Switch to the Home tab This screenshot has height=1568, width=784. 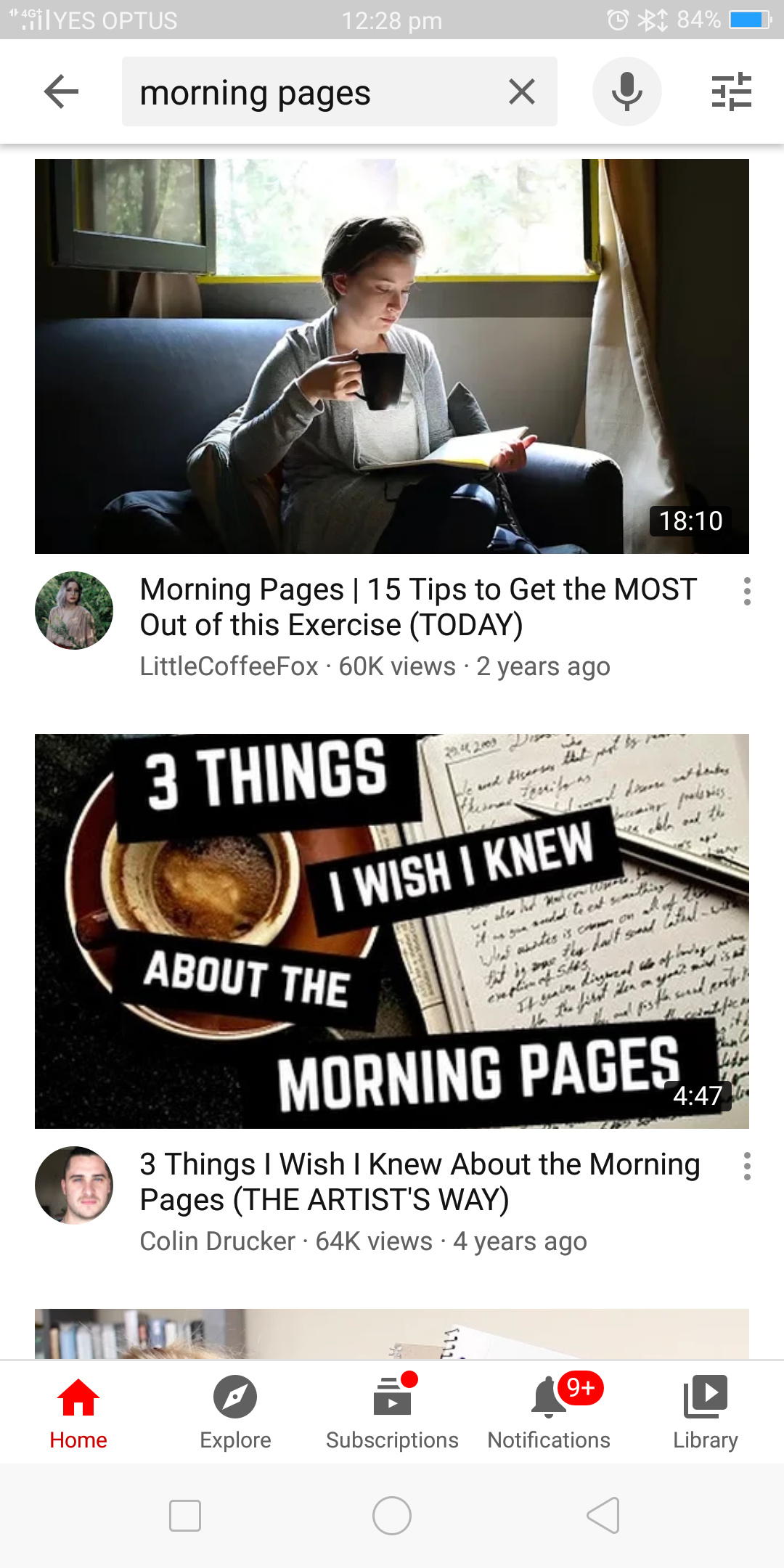click(x=78, y=1412)
